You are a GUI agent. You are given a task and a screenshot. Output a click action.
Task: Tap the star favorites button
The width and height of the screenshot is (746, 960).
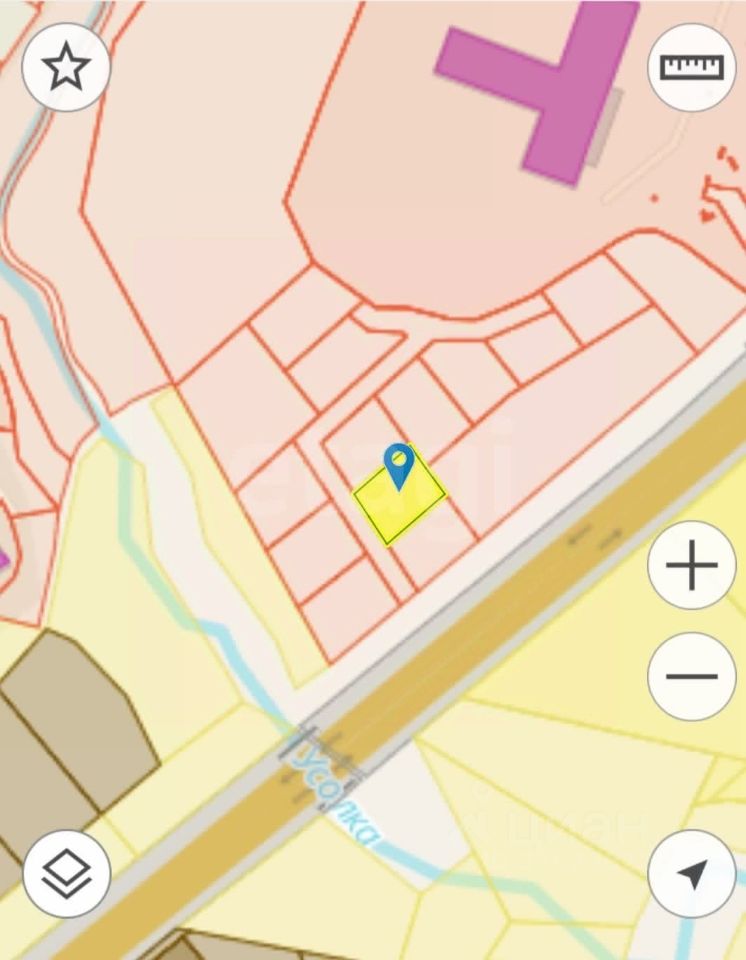[x=66, y=67]
